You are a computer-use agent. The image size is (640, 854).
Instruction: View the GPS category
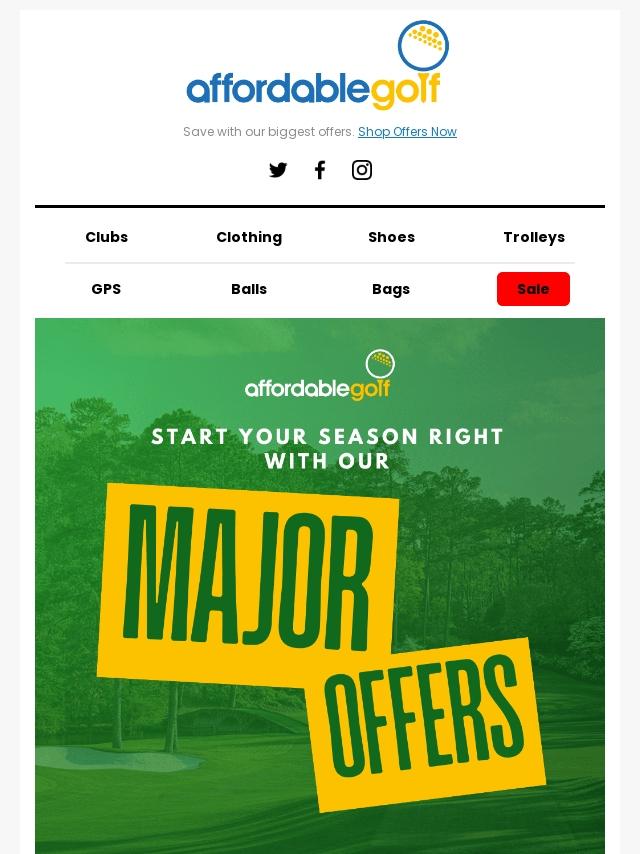point(106,289)
